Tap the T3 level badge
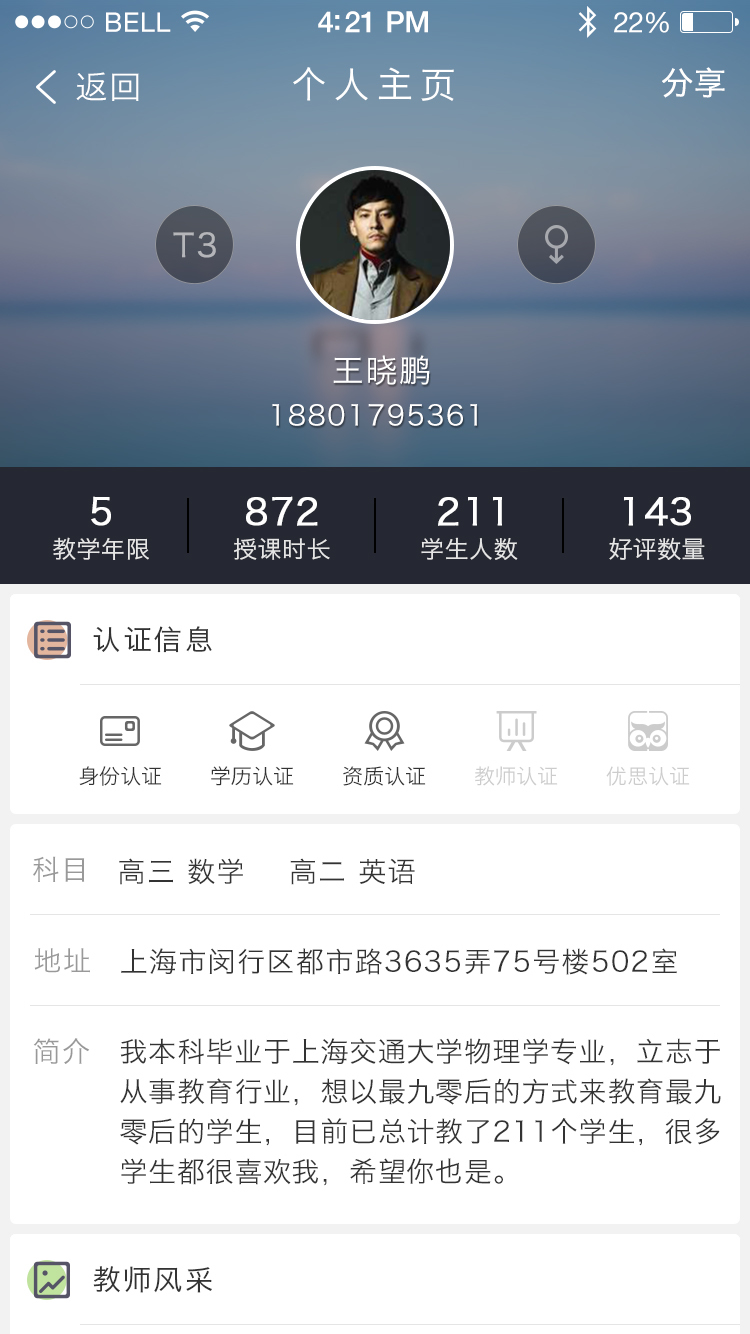Viewport: 750px width, 1334px height. click(195, 245)
